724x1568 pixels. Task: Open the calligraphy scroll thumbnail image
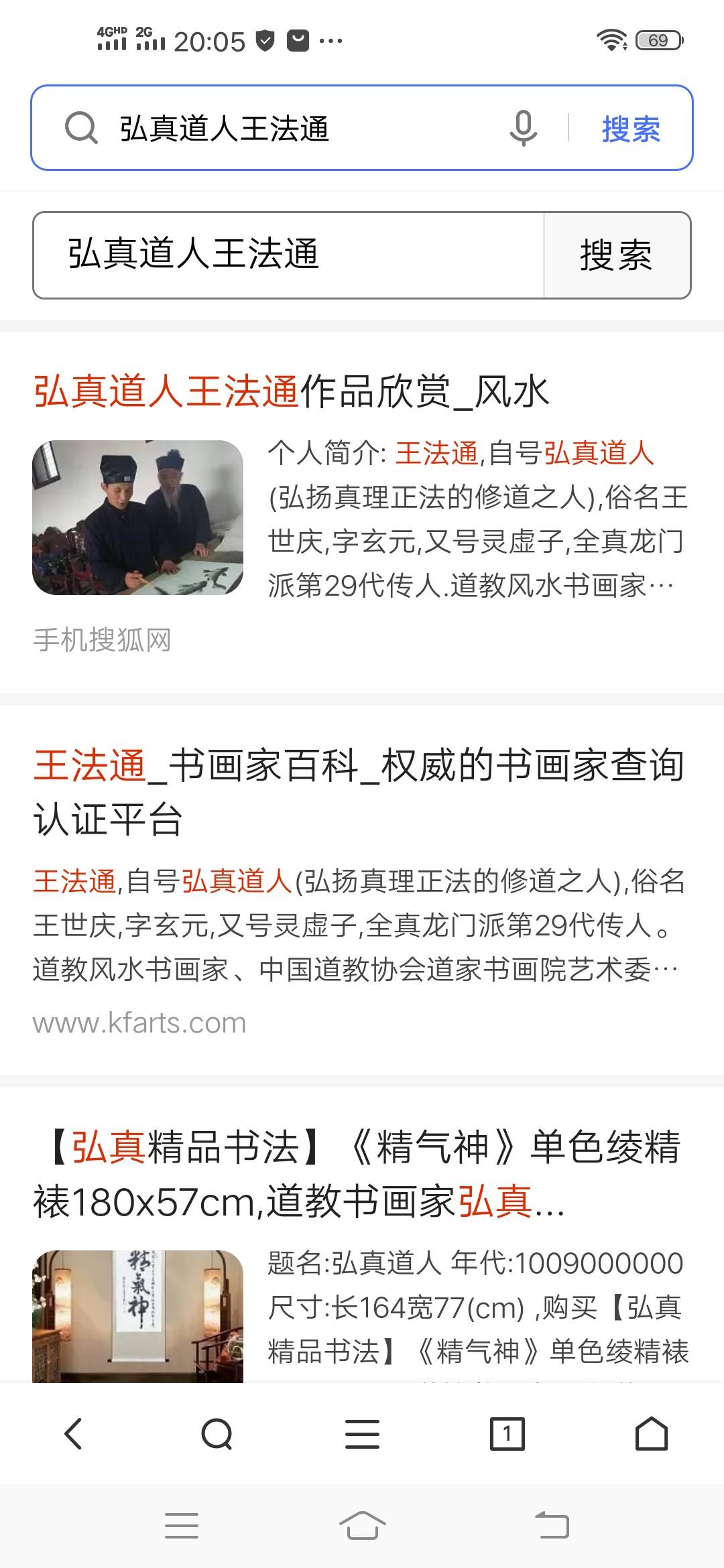tap(138, 1315)
